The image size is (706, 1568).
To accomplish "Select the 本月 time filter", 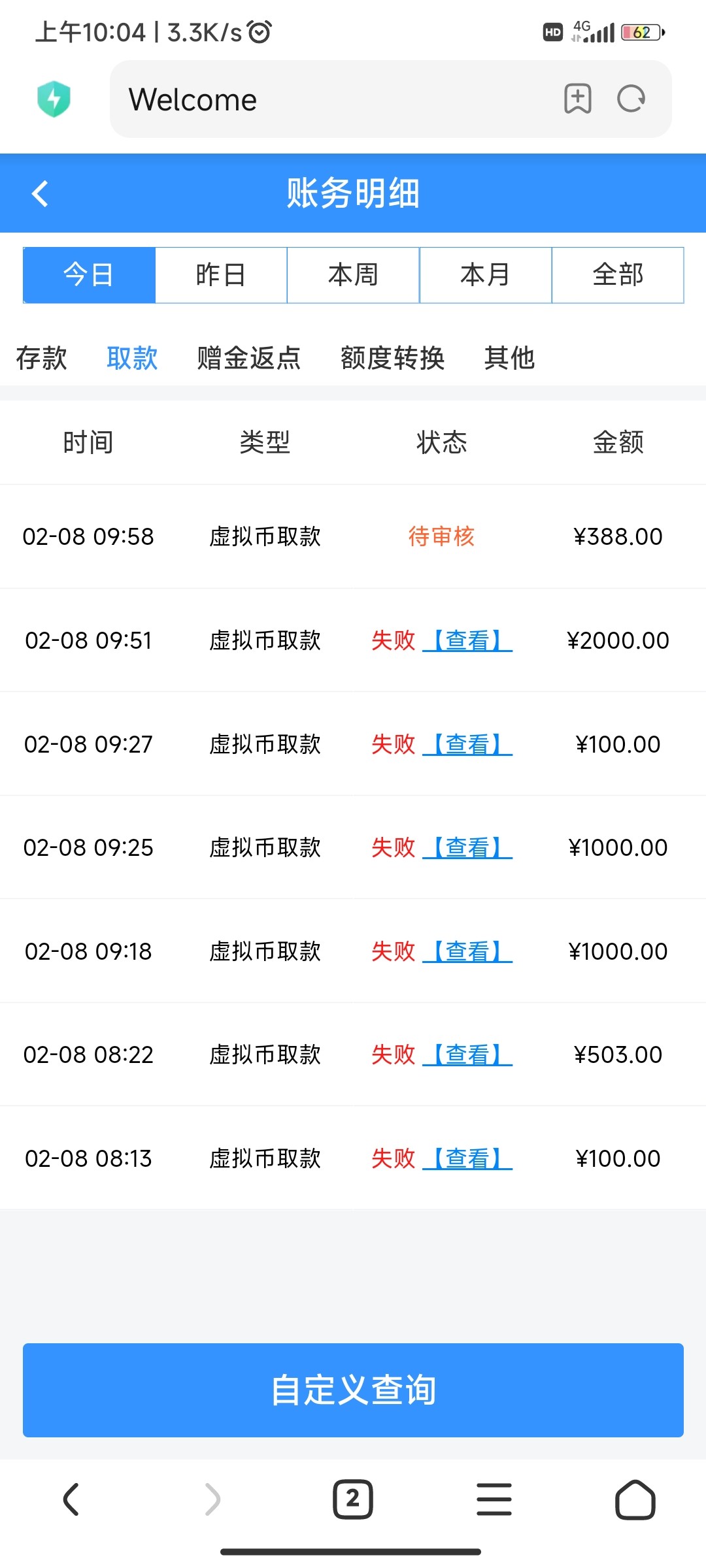I will point(485,275).
